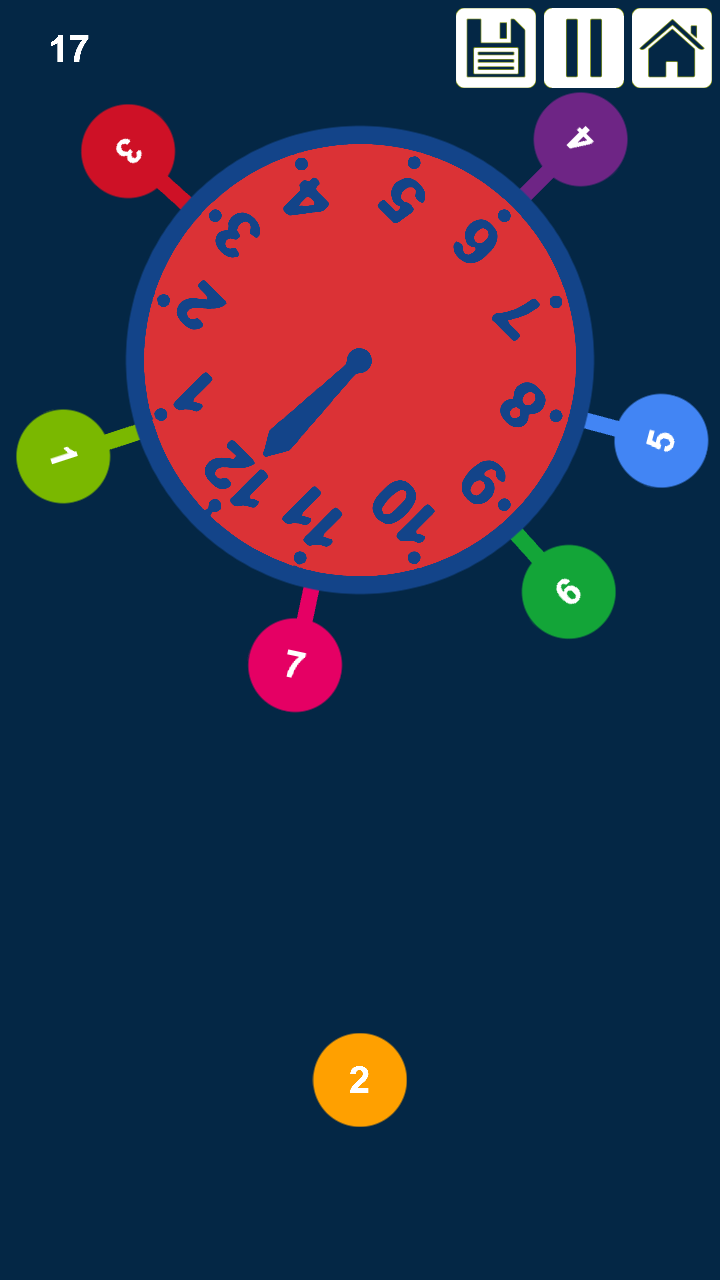Select the blue ball numbered 5
Viewport: 720px width, 1280px height.
coord(662,440)
